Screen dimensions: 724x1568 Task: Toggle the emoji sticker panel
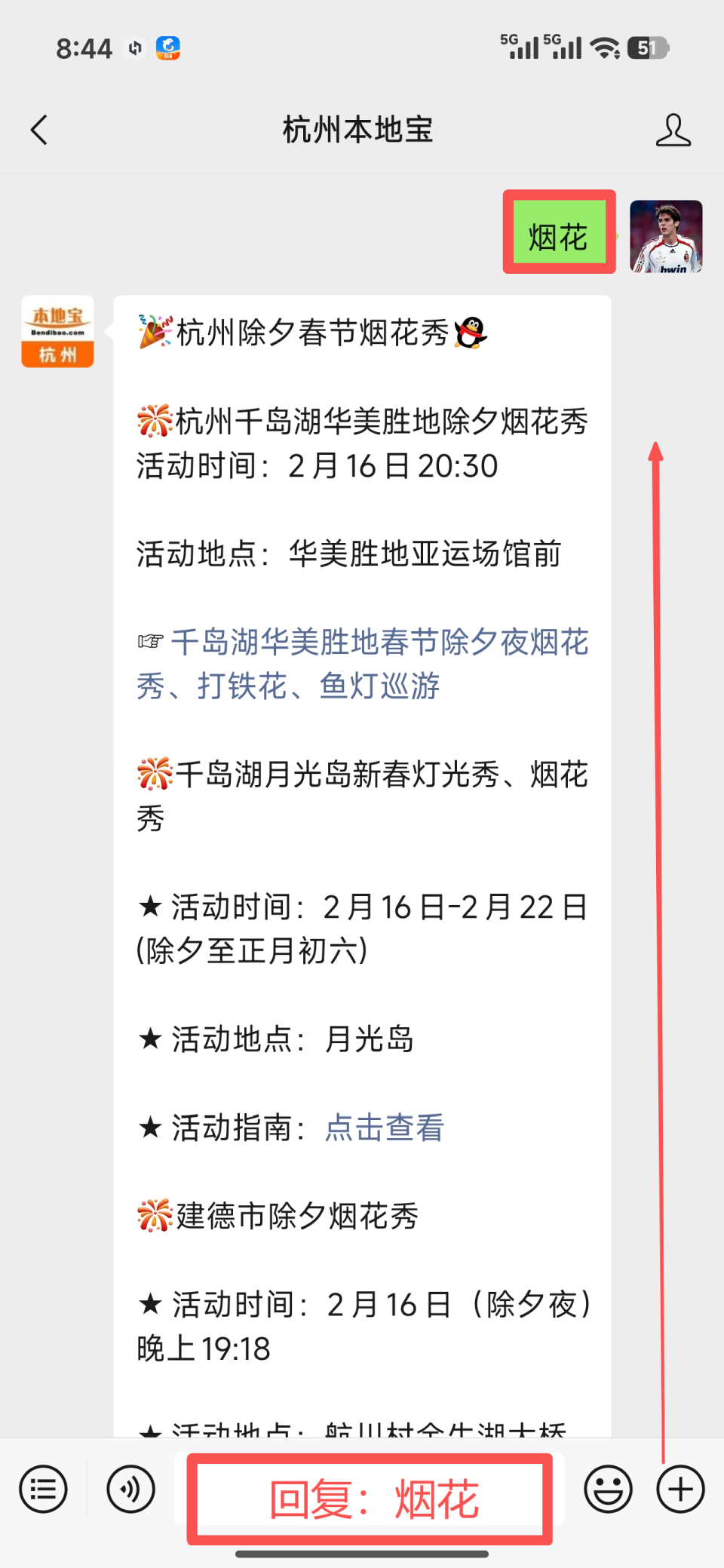click(608, 1489)
